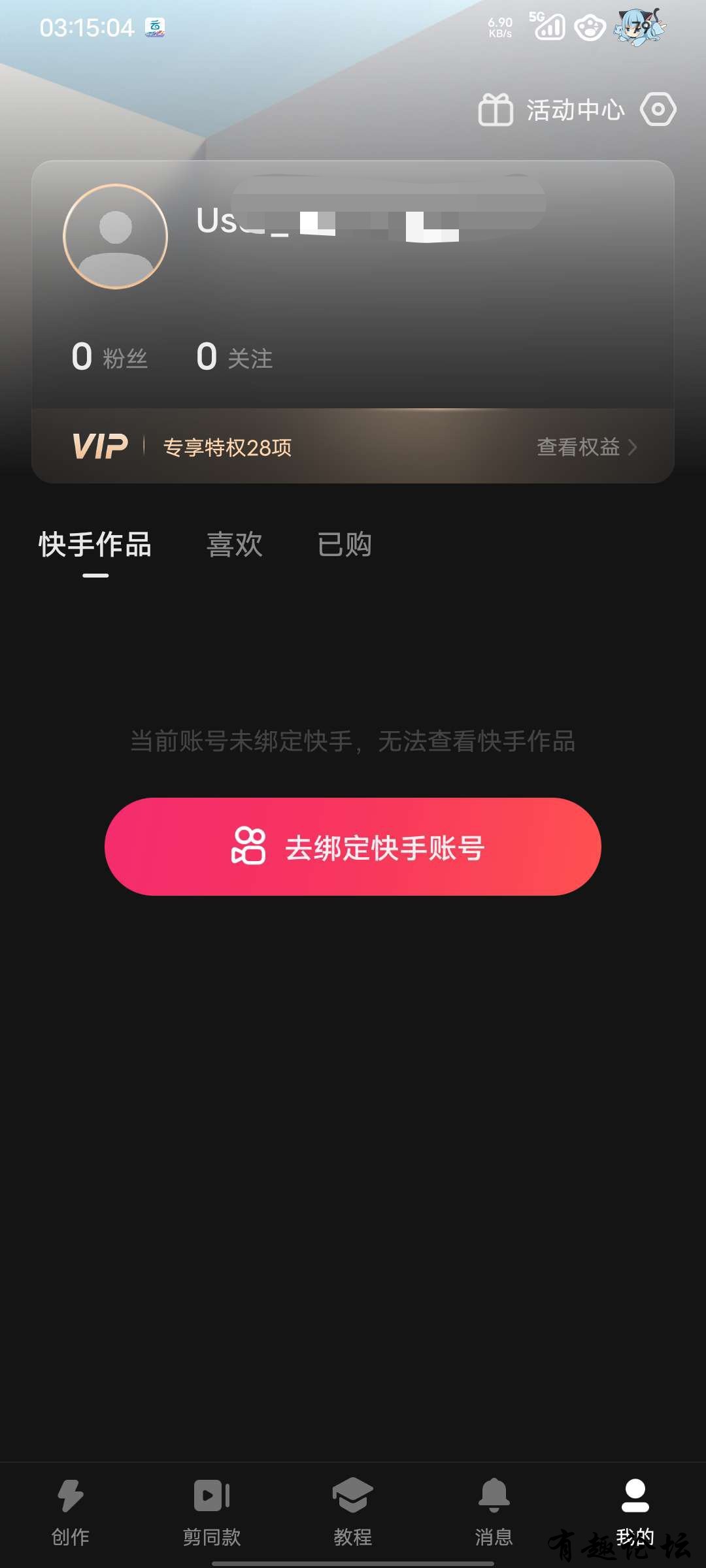Tap the profile avatar picture

coord(116,237)
